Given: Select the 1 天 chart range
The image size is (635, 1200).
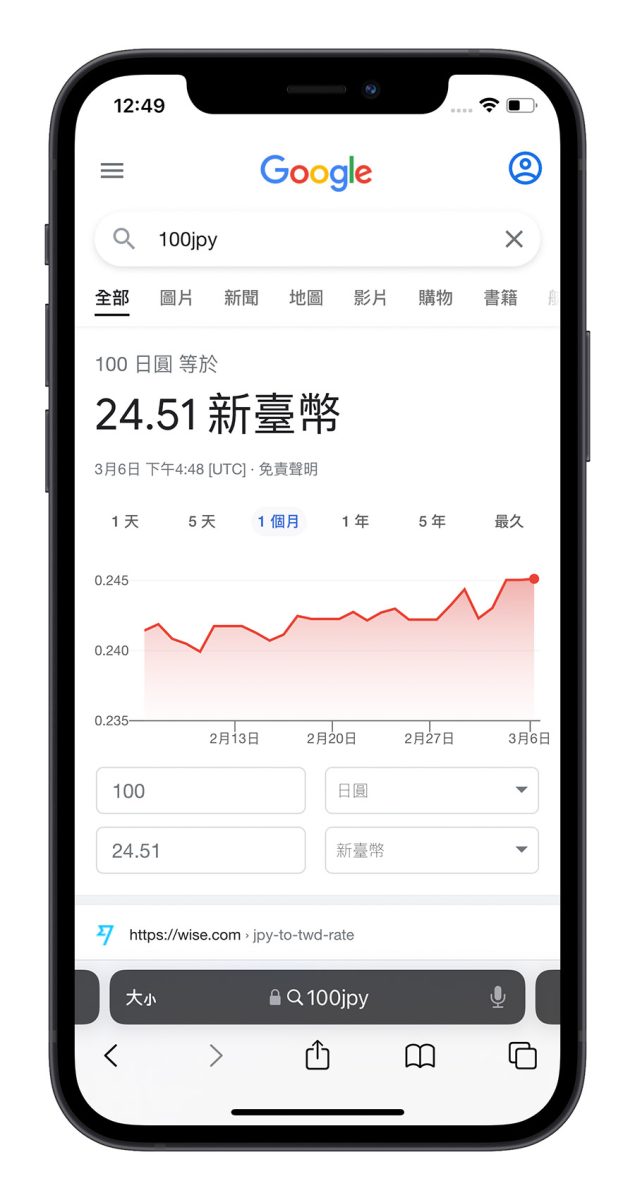Looking at the screenshot, I should [x=125, y=522].
